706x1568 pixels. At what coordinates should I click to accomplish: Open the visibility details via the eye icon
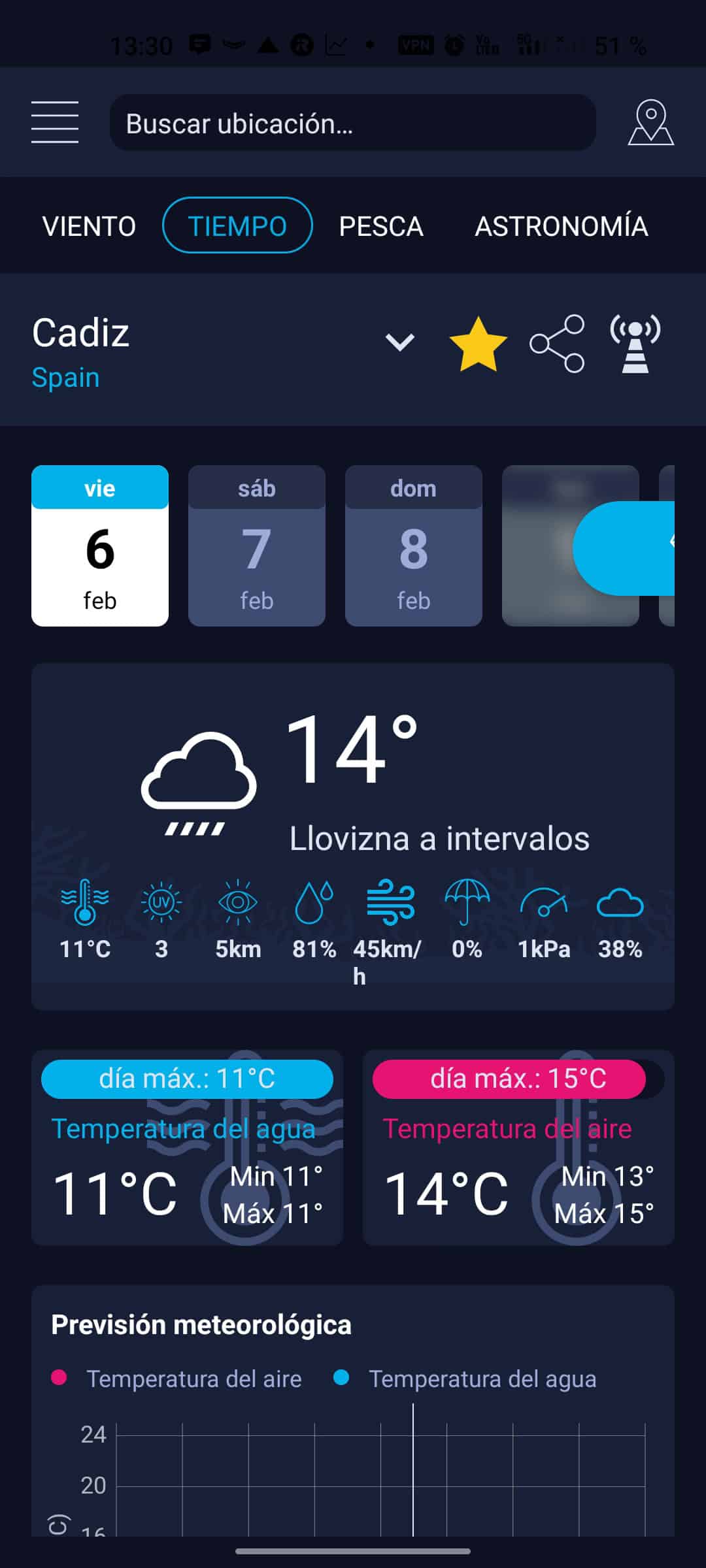(239, 904)
